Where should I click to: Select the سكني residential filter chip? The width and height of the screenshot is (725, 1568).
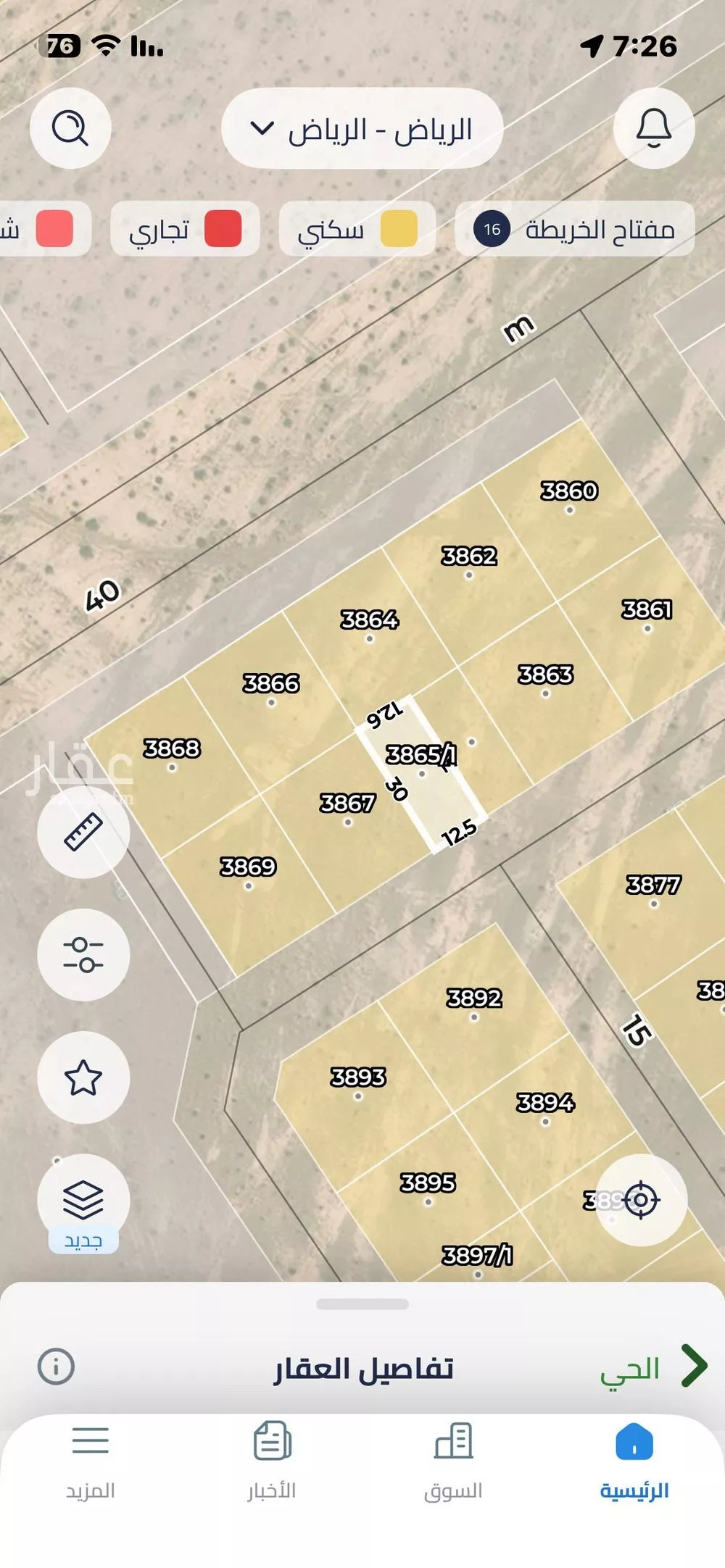tap(357, 230)
